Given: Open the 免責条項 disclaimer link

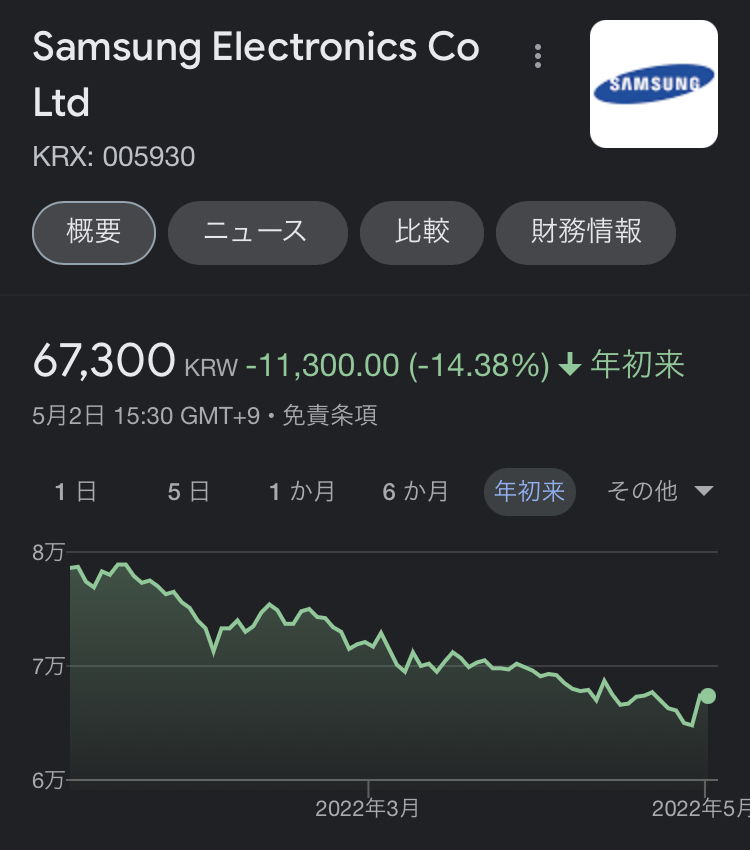Looking at the screenshot, I should 330,416.
